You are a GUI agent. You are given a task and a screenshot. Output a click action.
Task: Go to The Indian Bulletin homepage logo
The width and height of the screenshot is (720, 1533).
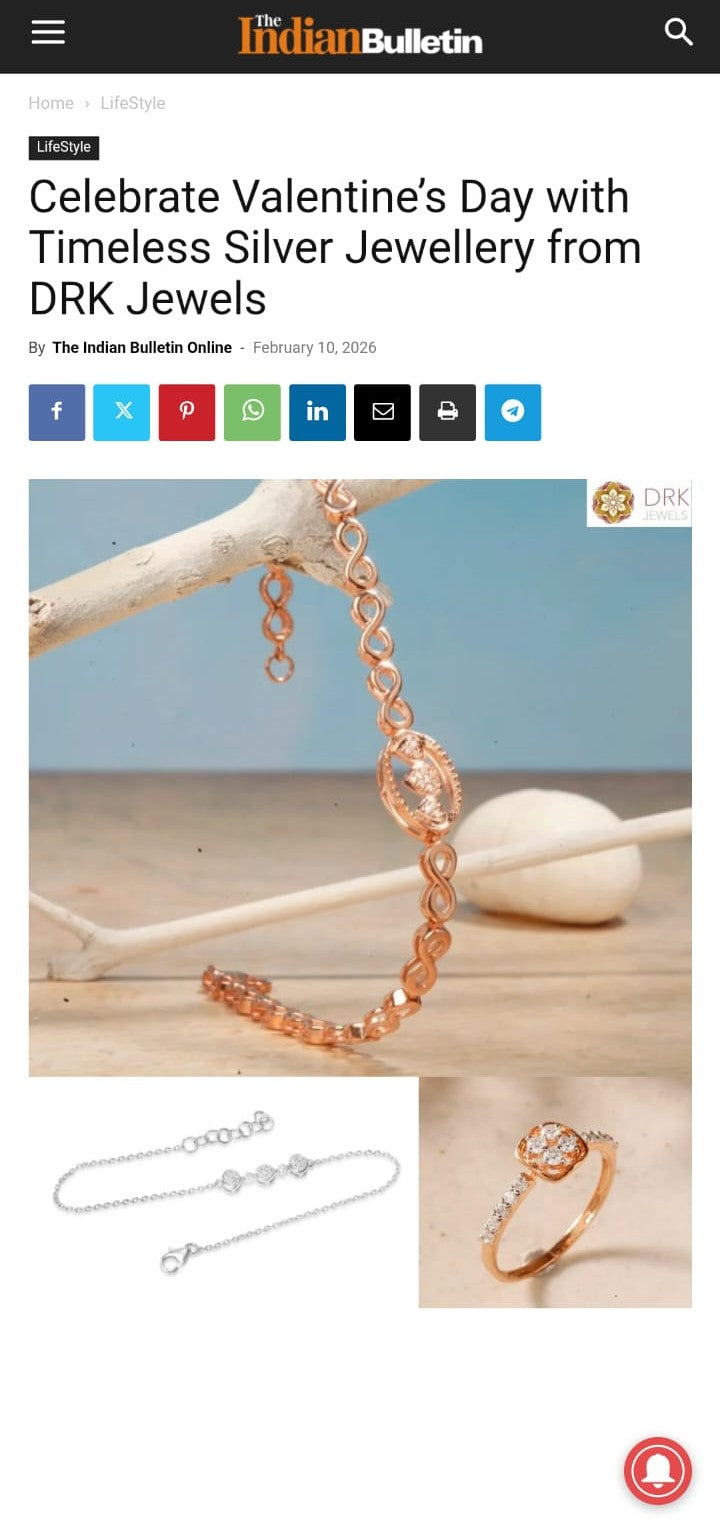click(360, 35)
